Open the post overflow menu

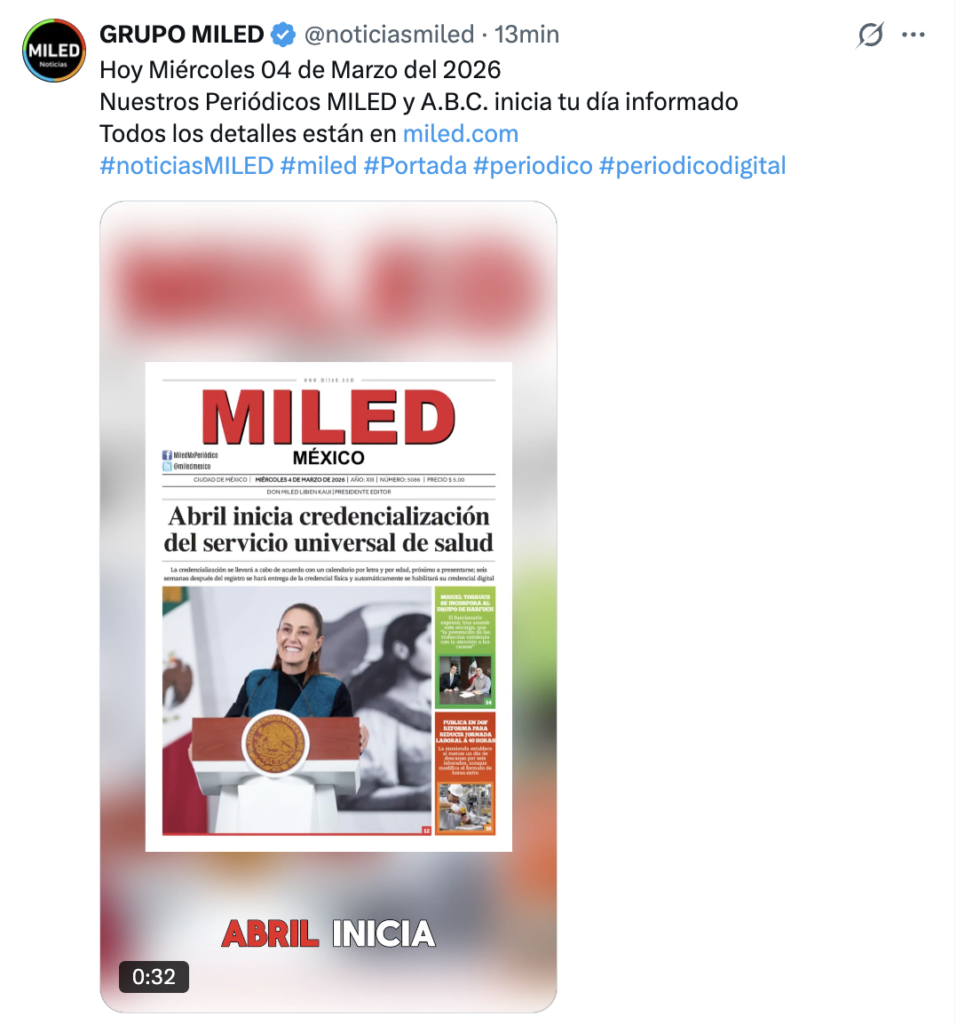coord(913,35)
